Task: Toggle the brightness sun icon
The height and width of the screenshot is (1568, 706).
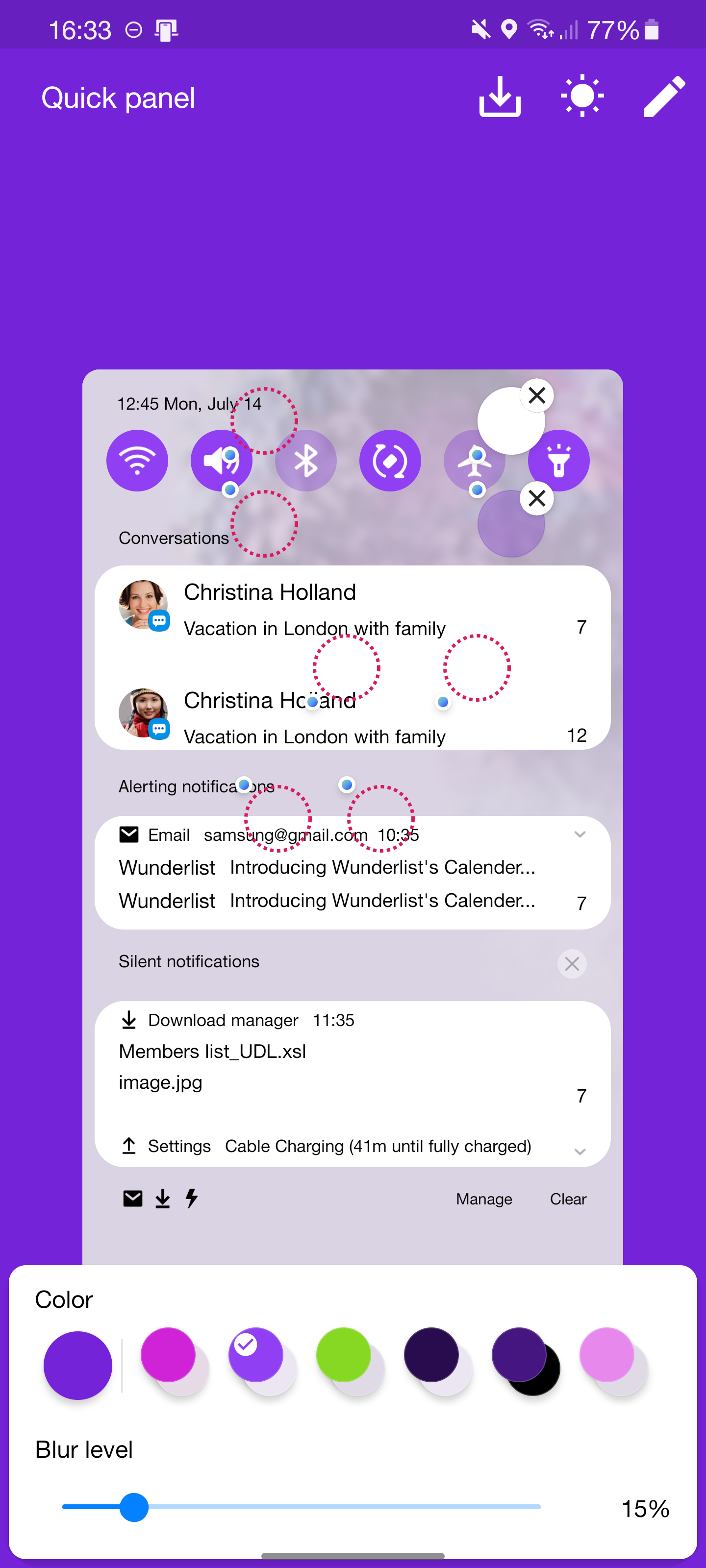Action: point(582,96)
